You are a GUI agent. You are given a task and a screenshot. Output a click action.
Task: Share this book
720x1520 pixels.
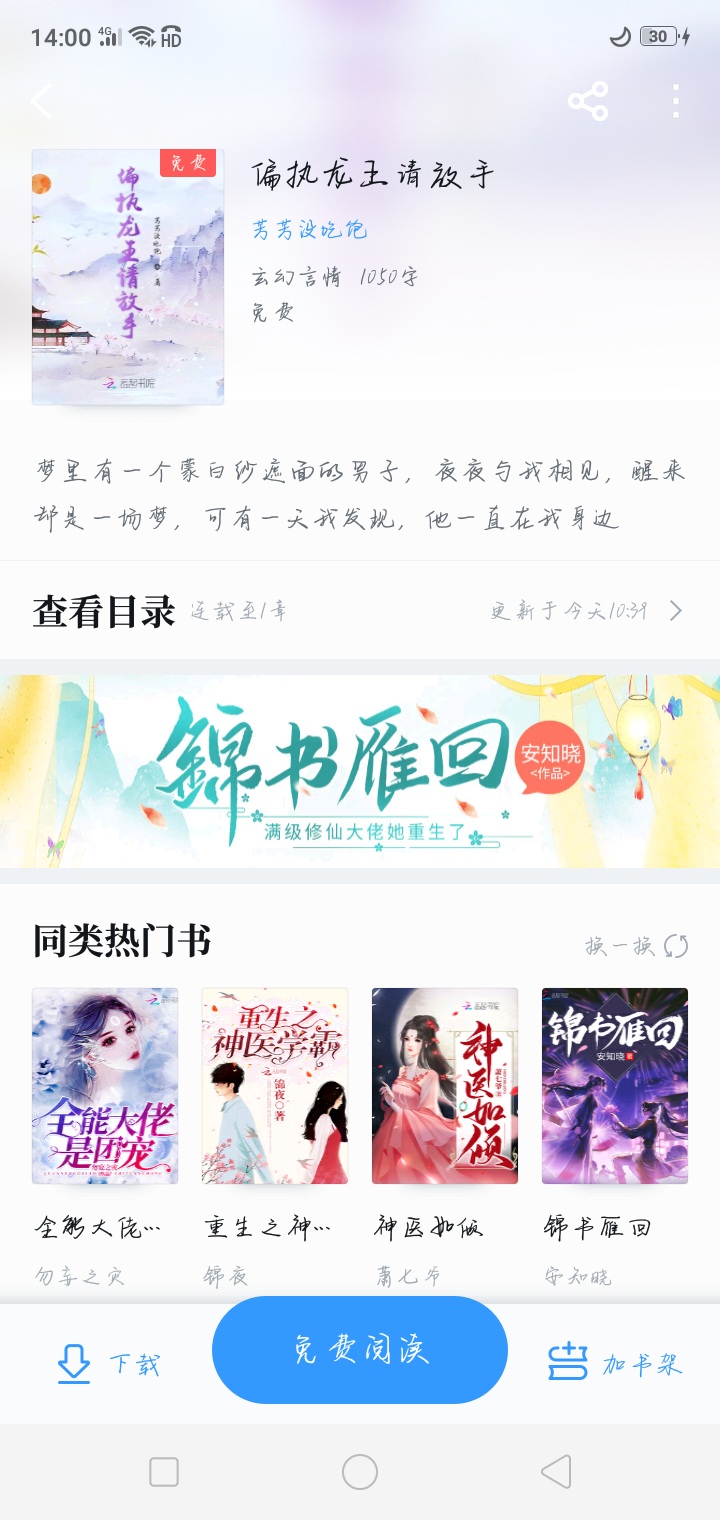coord(588,101)
